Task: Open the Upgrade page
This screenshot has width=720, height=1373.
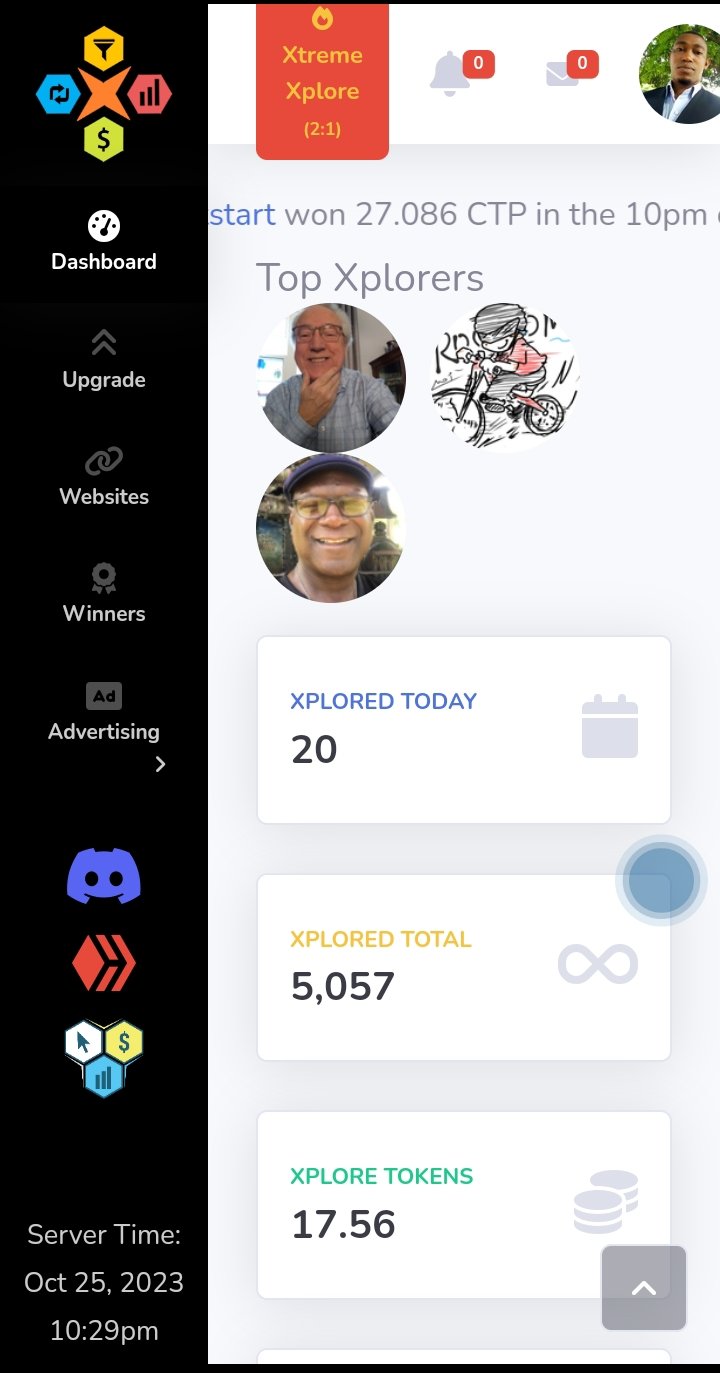Action: point(104,359)
